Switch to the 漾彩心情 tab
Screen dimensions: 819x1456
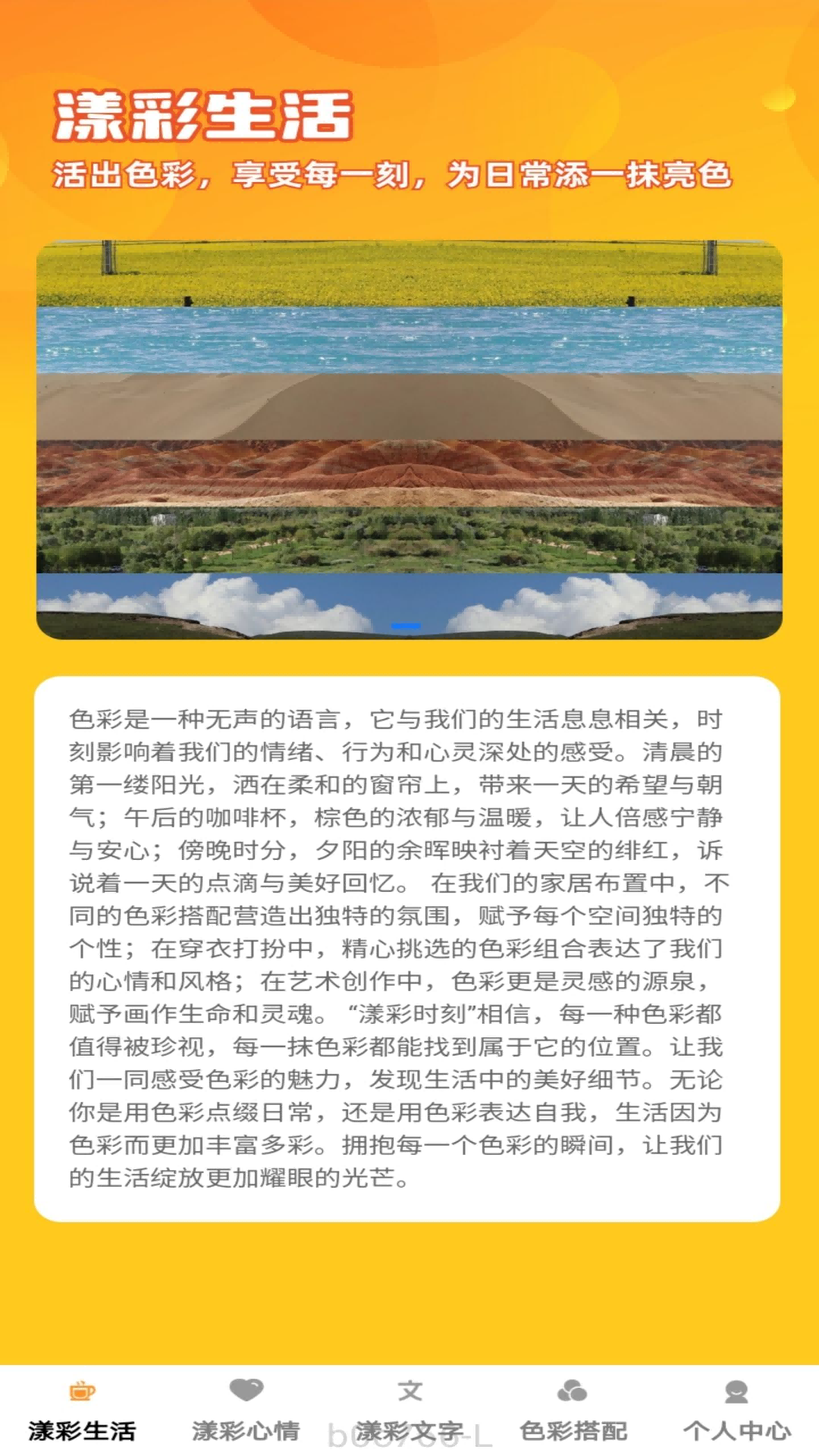point(246,1410)
